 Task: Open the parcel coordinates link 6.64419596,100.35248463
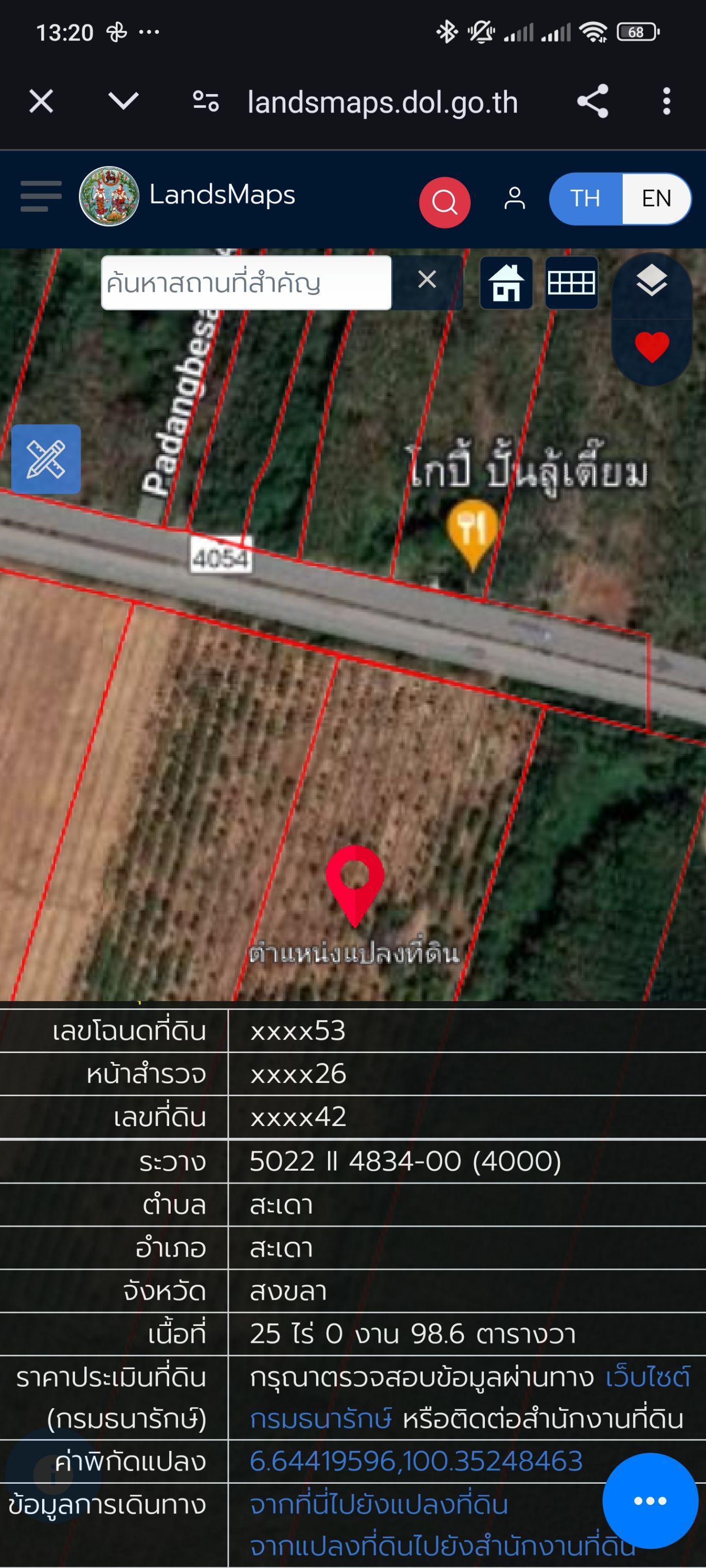pyautogui.click(x=416, y=1462)
